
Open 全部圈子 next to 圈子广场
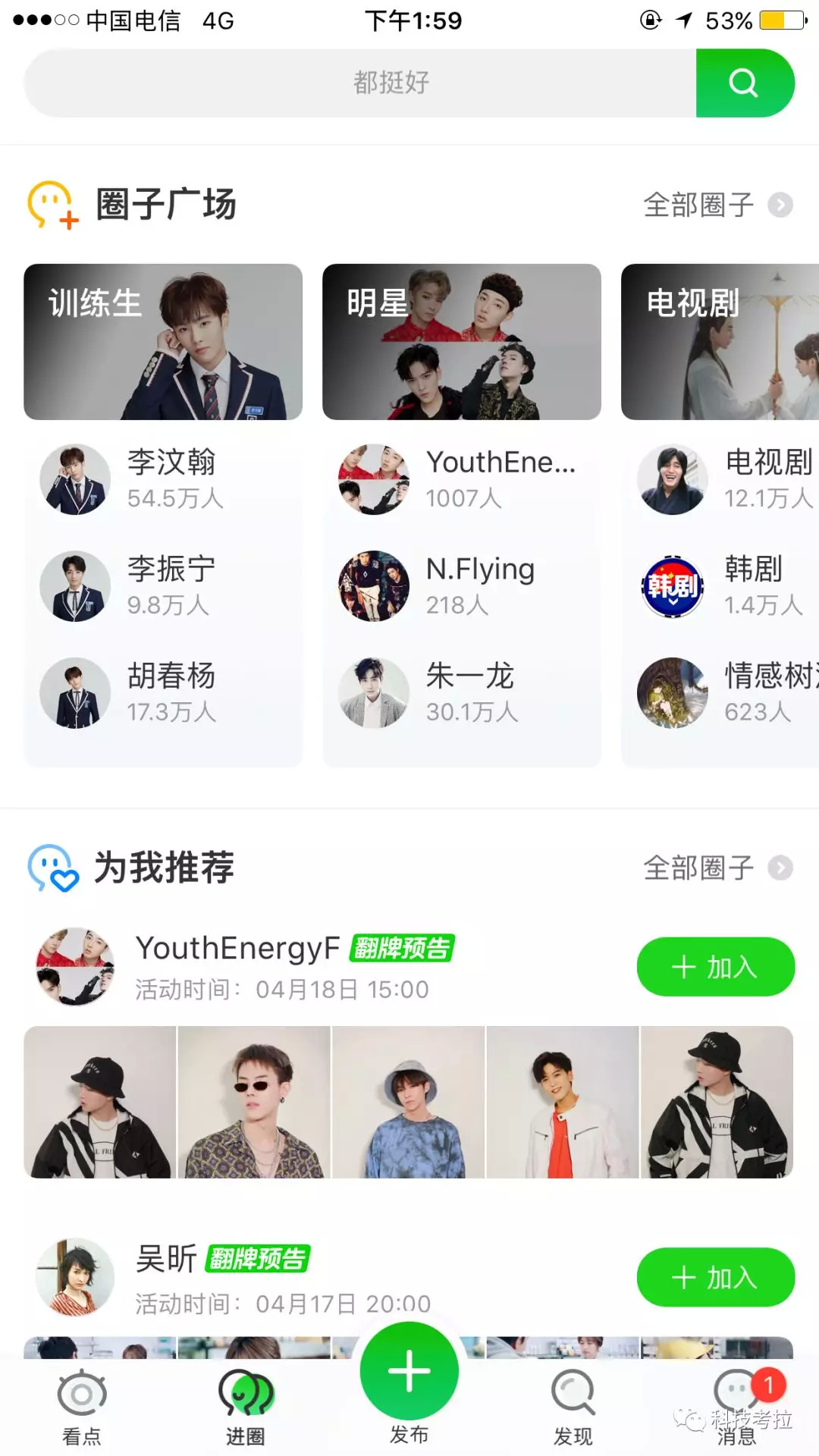pyautogui.click(x=717, y=205)
